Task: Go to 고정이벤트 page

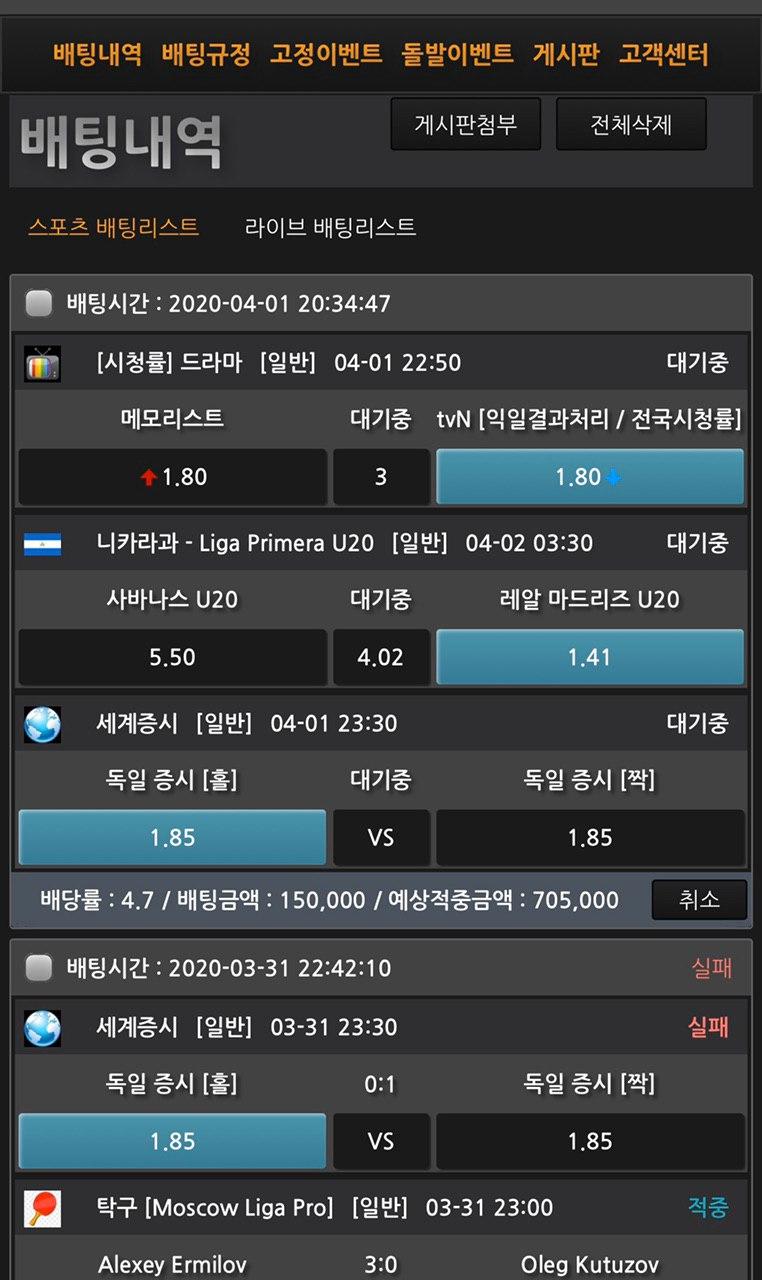Action: coord(326,54)
